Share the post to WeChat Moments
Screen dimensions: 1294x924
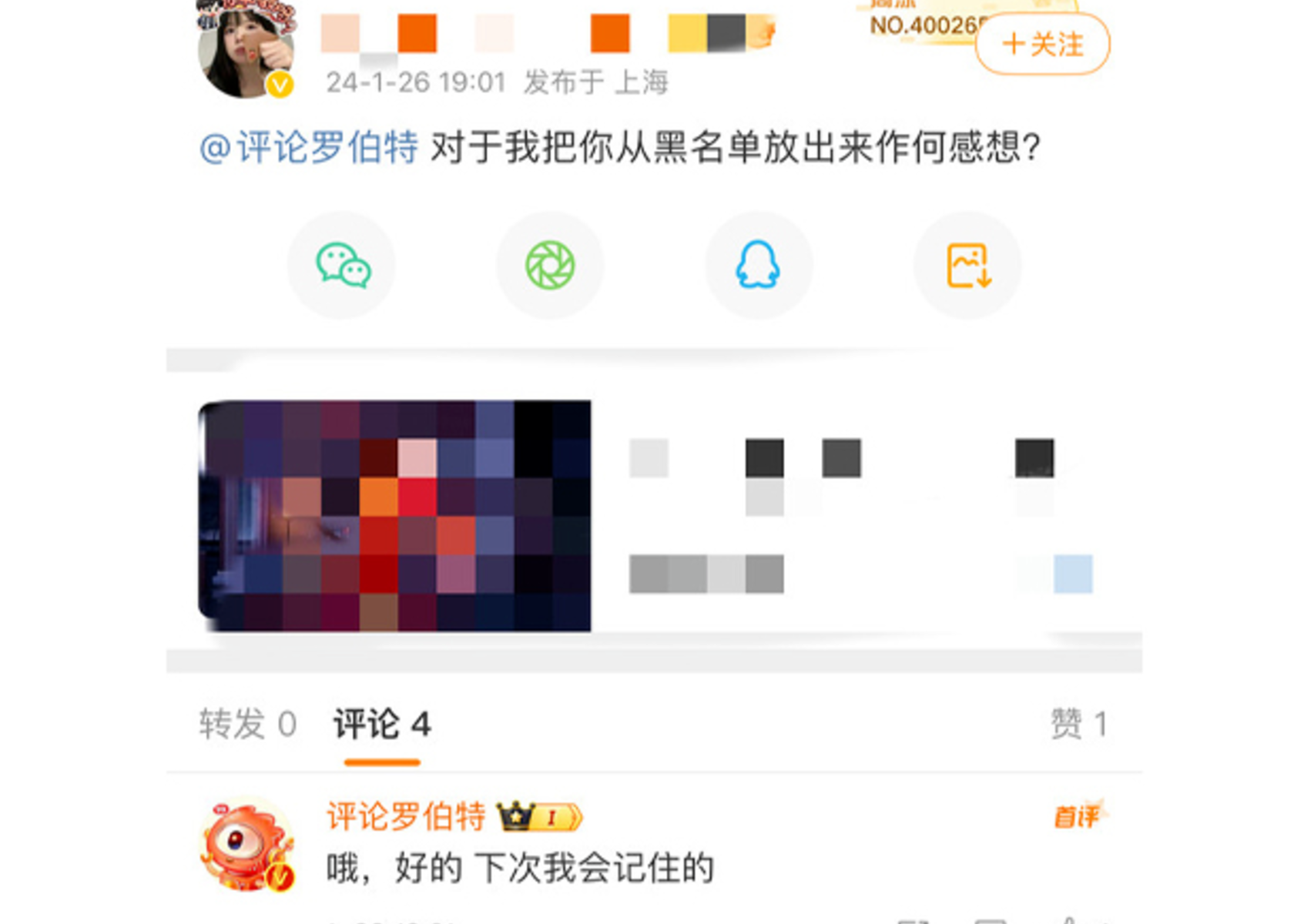[550, 265]
